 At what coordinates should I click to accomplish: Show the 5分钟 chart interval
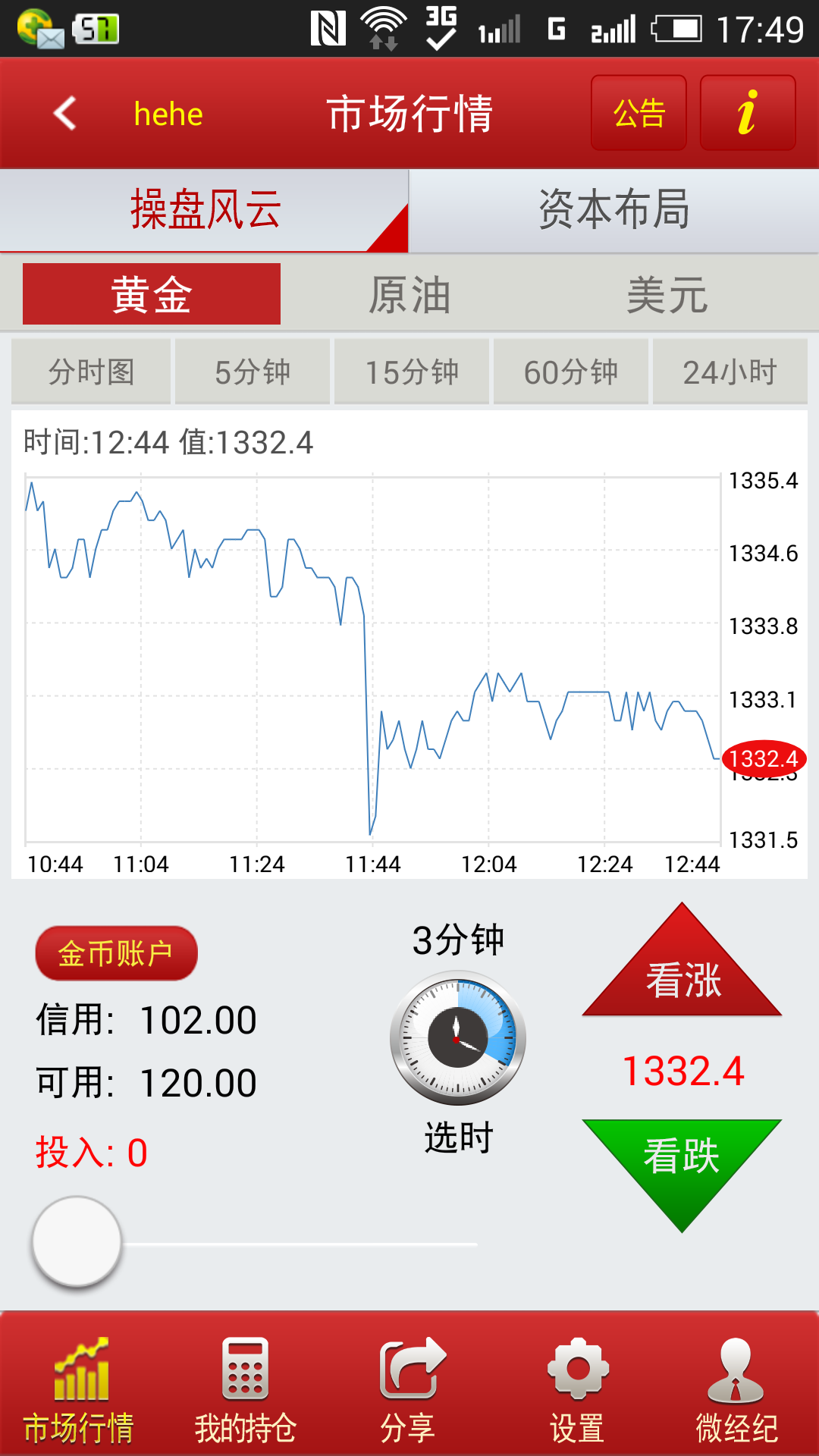[x=253, y=372]
